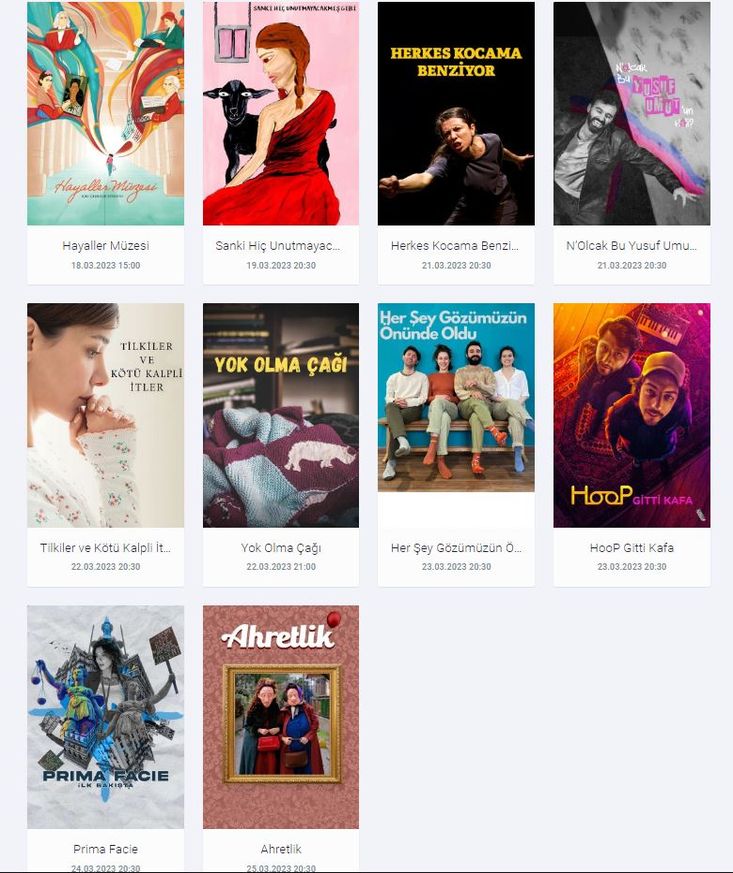Screen dimensions: 733x873
Task: Select Tilkiler ve Kötü Kalpli İtler card
Action: point(105,415)
